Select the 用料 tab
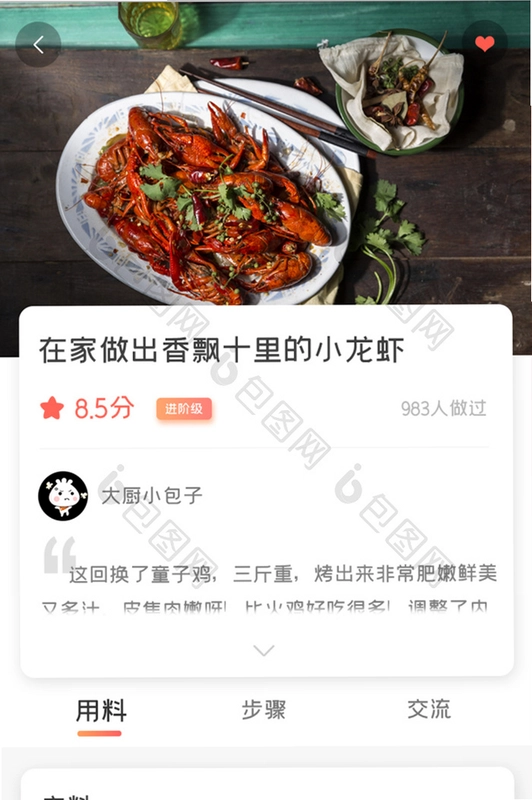532x800 pixels. pos(100,710)
